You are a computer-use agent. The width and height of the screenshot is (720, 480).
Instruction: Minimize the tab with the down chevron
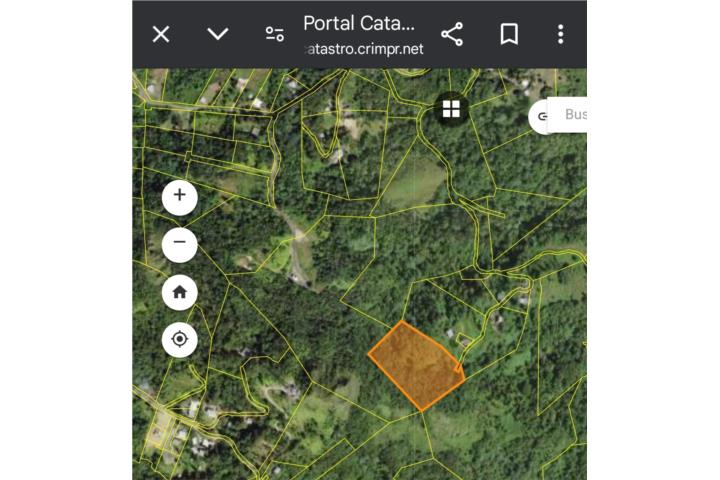point(217,34)
